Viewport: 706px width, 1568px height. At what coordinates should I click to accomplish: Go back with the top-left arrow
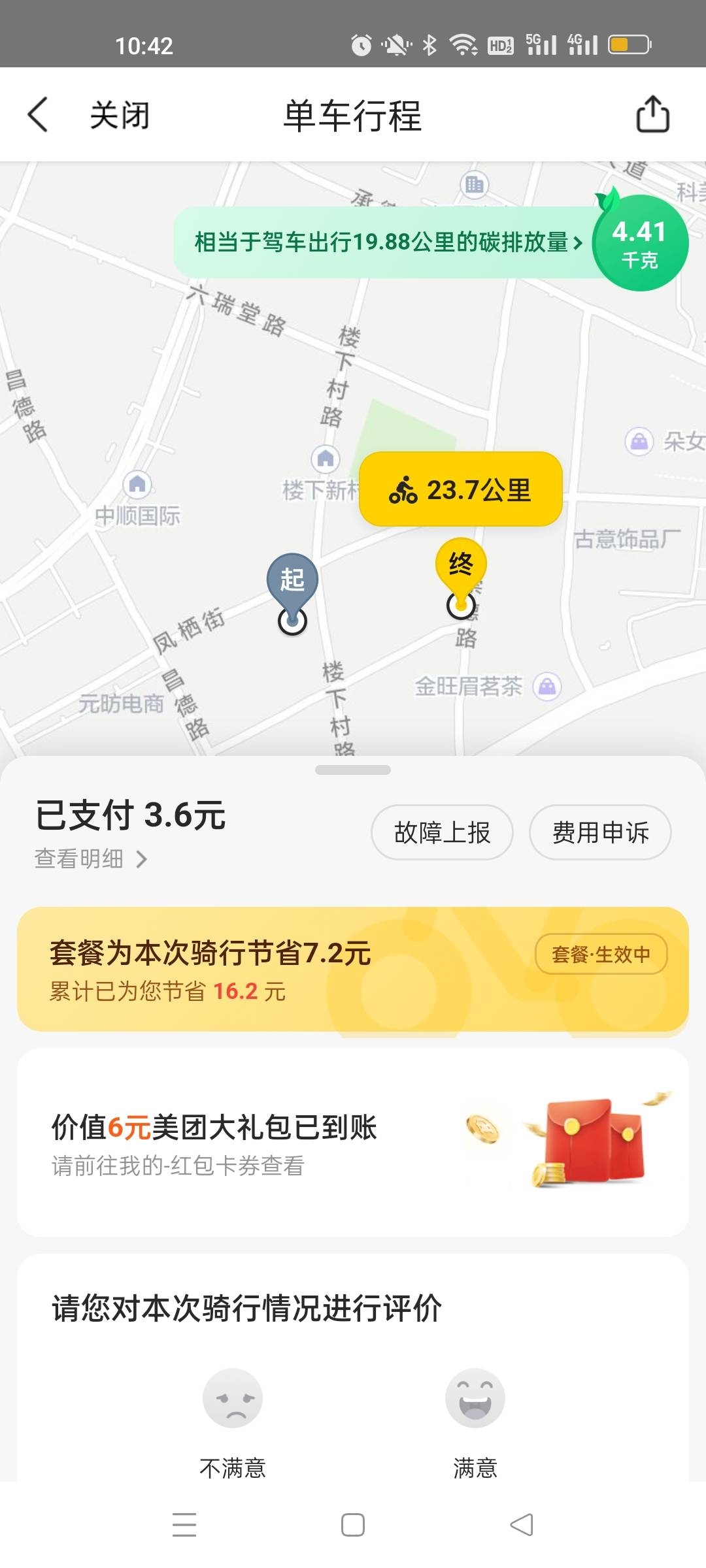click(38, 115)
